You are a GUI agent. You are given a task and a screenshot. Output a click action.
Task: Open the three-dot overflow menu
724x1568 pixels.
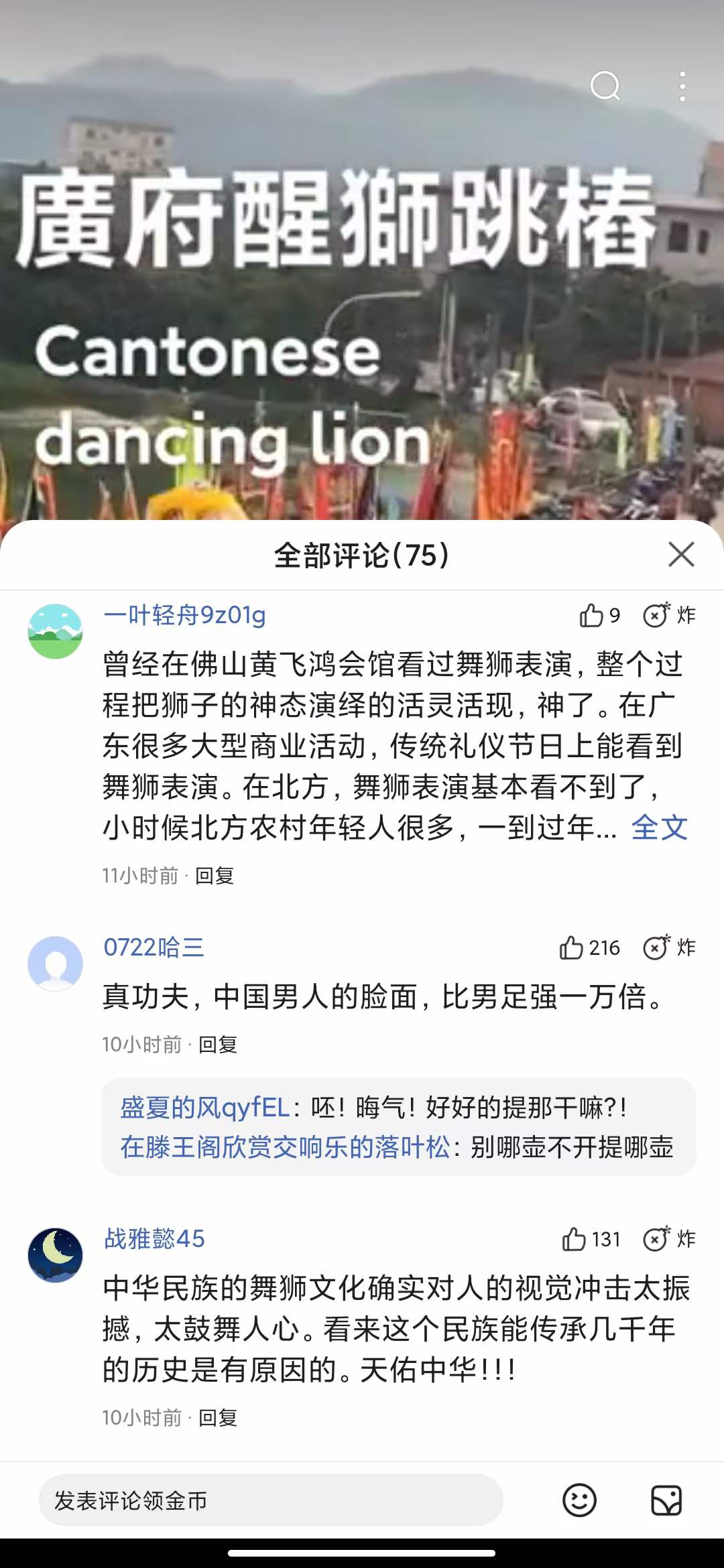[x=682, y=86]
